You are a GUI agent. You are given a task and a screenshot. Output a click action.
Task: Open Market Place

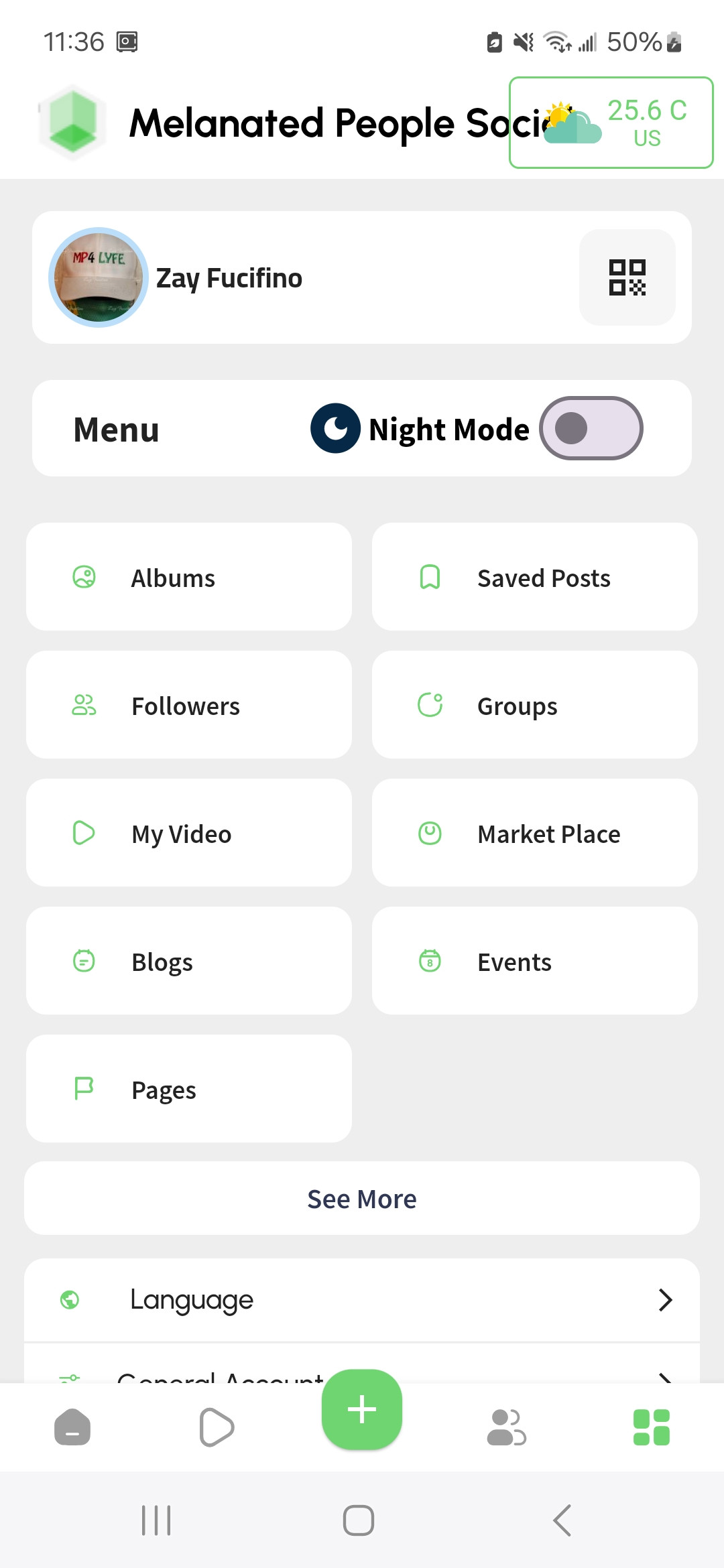[534, 833]
